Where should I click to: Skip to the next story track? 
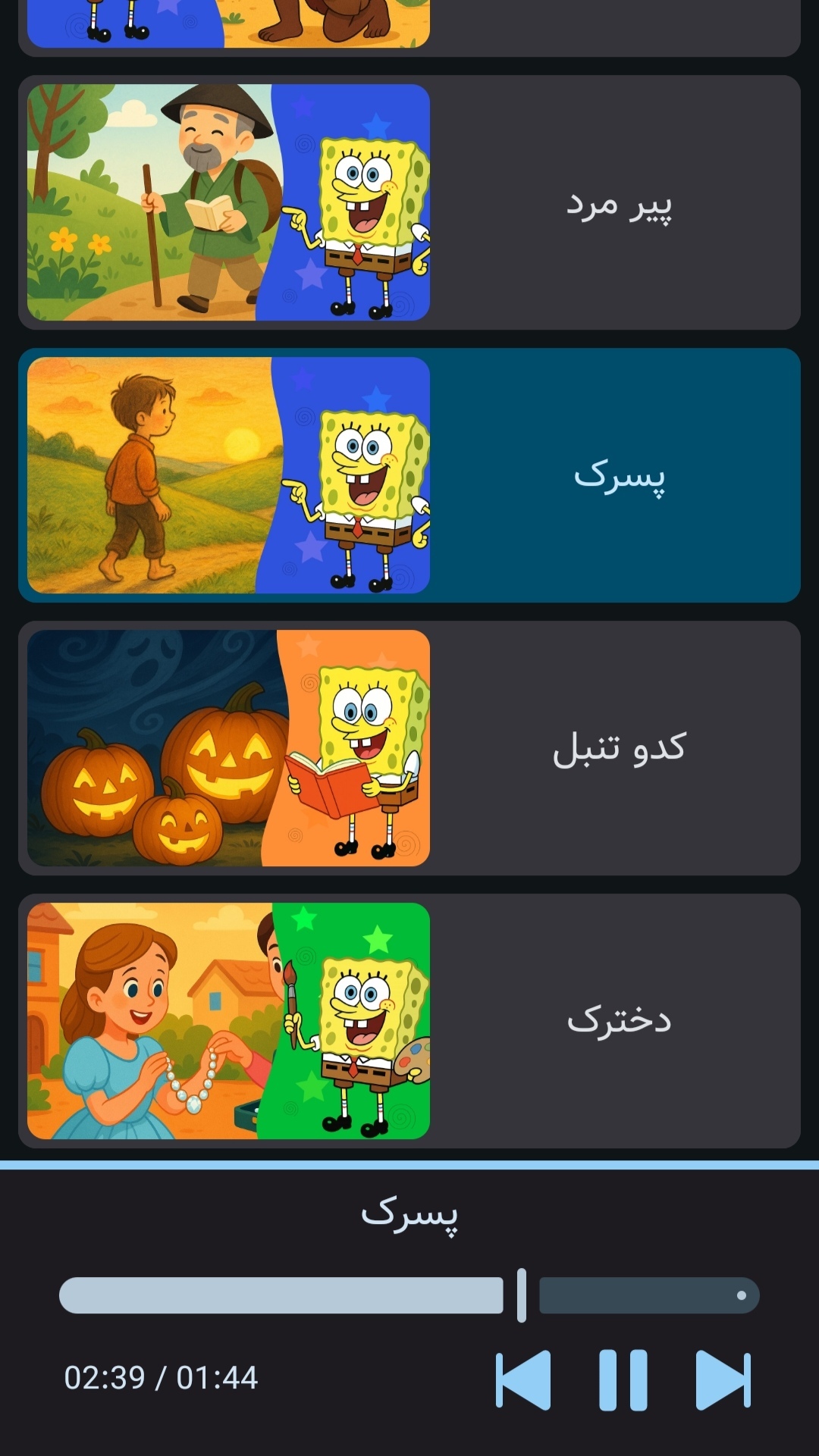(x=723, y=1379)
